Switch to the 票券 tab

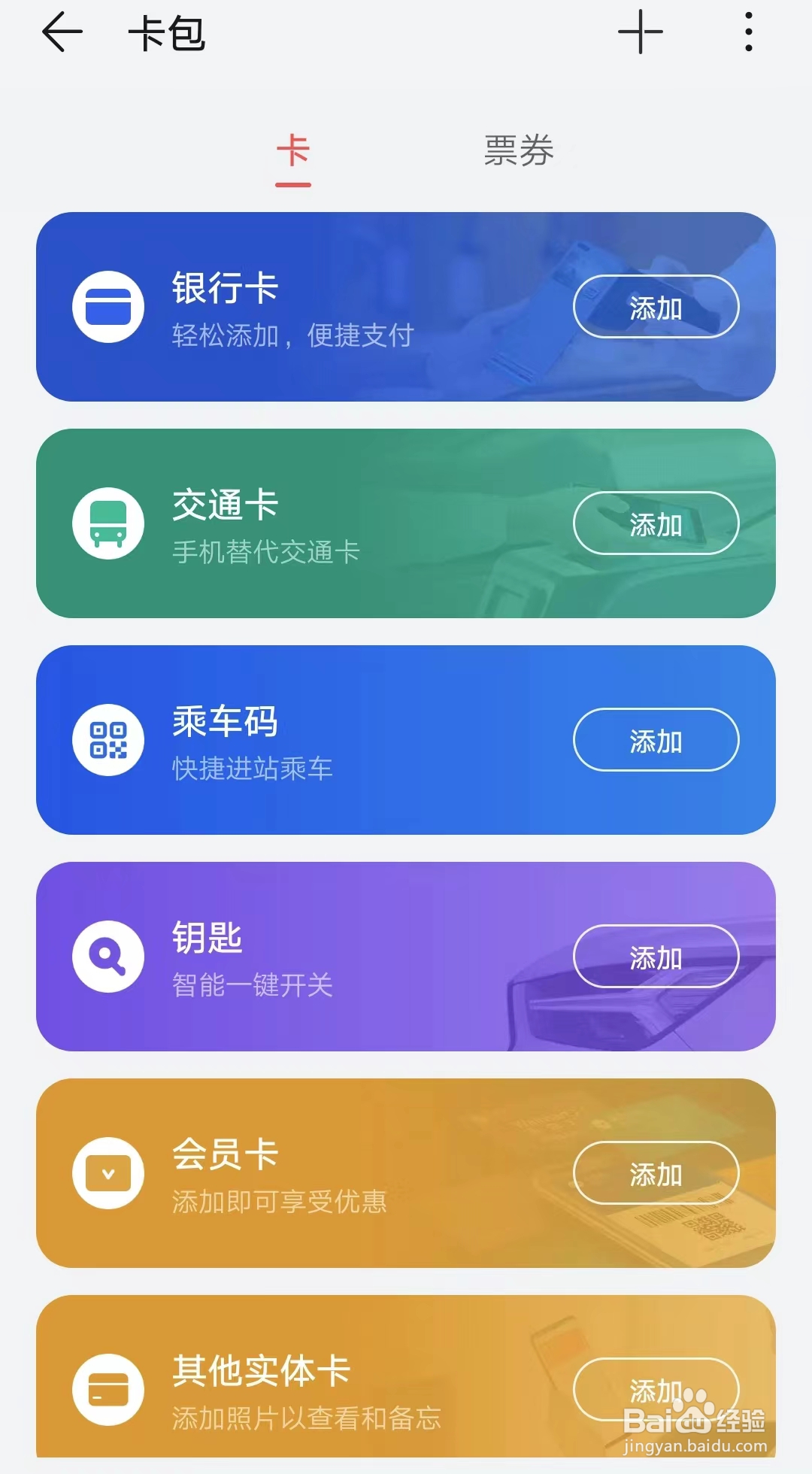pyautogui.click(x=519, y=150)
